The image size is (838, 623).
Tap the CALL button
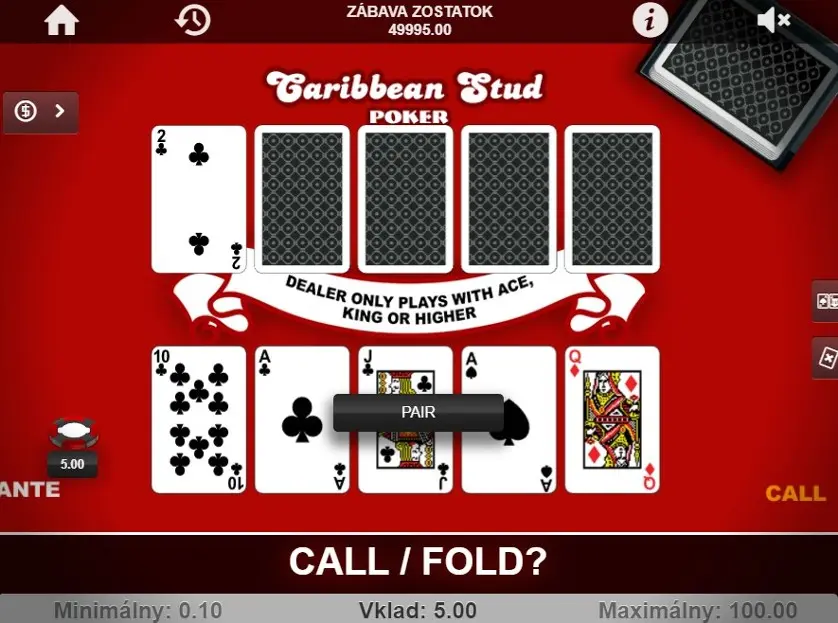pyautogui.click(x=795, y=493)
